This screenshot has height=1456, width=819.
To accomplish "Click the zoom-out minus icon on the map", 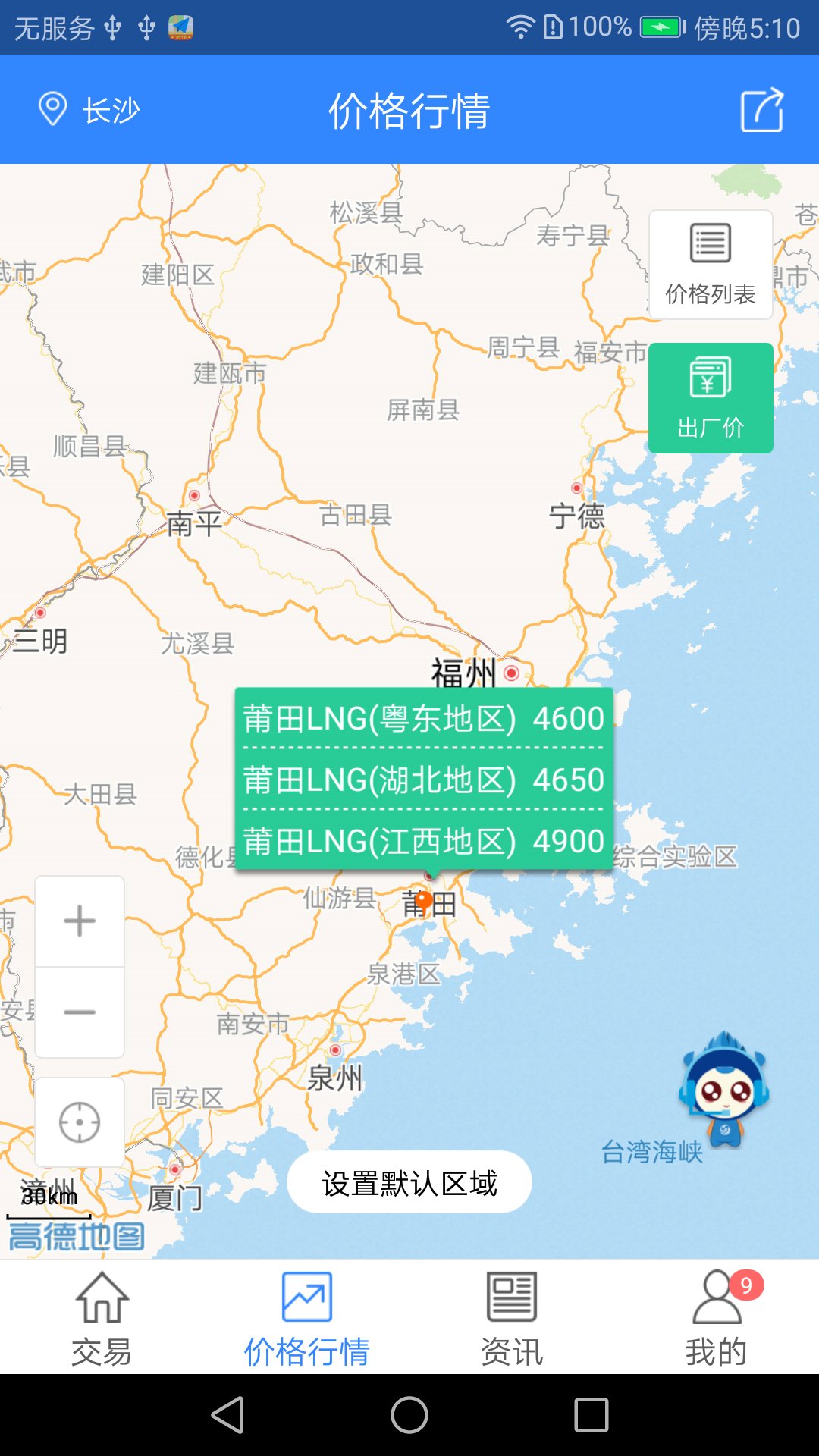I will pyautogui.click(x=79, y=1012).
